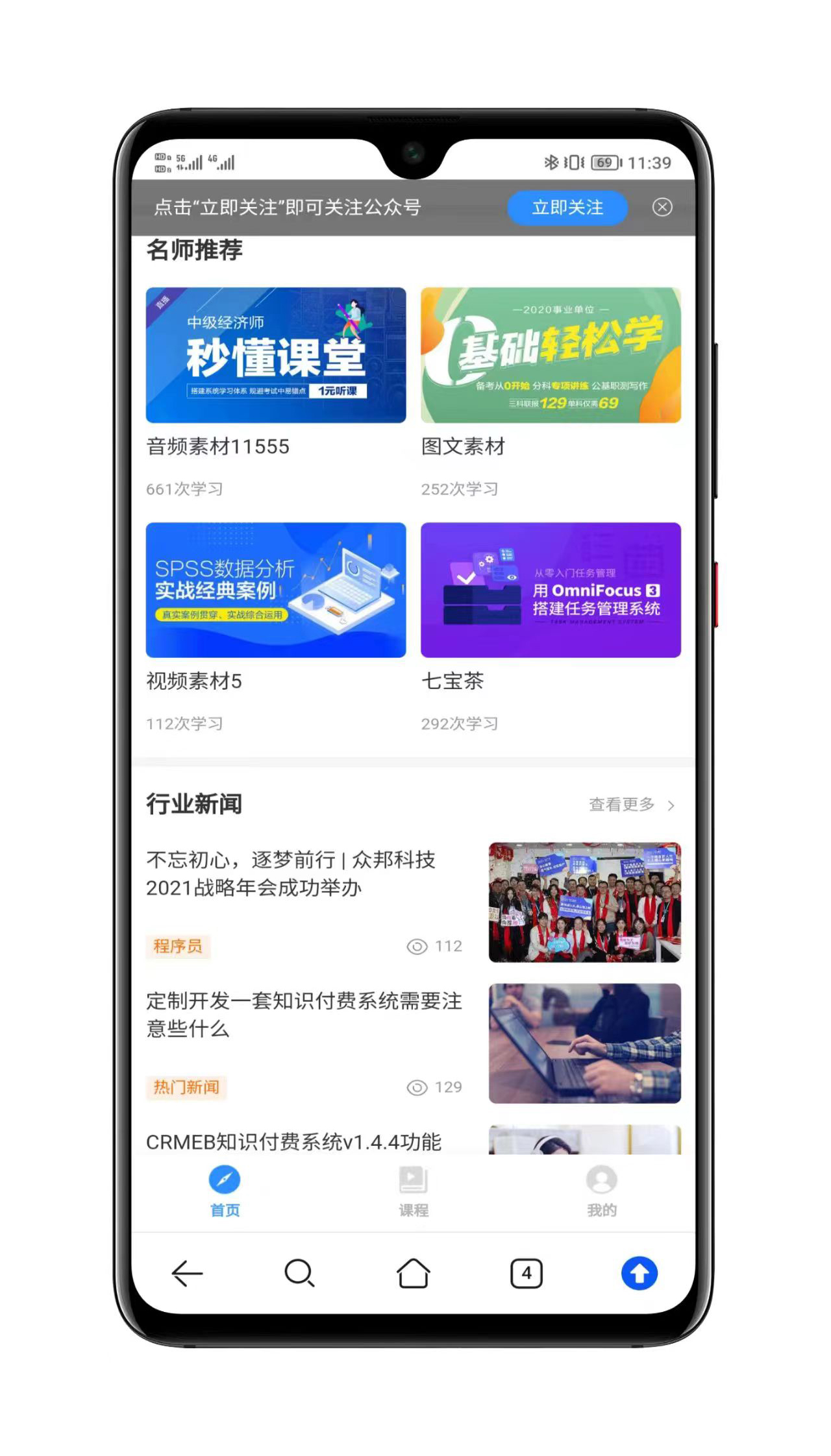
Task: Open the 定制开发一套知识付费系统 news article
Action: [303, 1014]
